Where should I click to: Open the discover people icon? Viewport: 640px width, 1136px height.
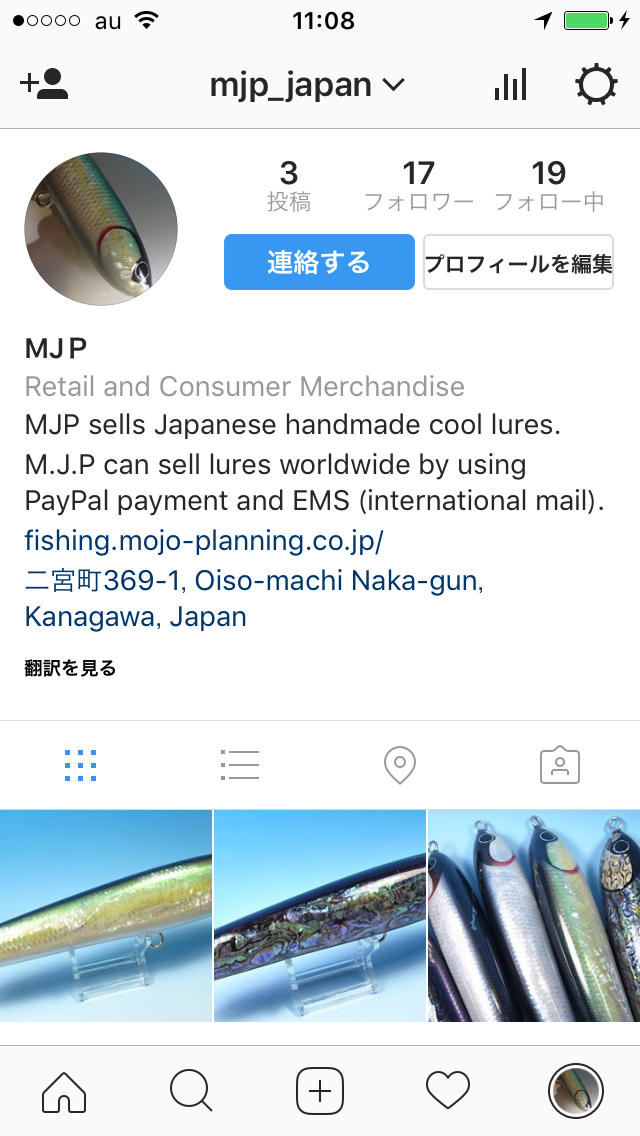point(44,84)
